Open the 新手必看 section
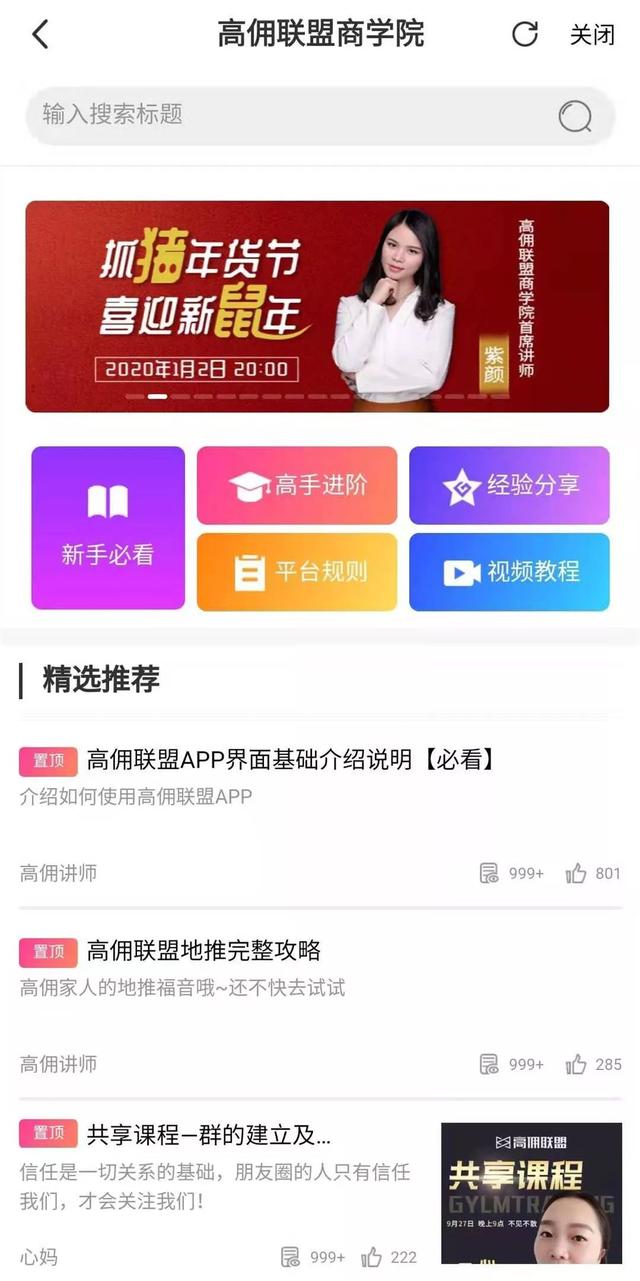Image resolution: width=640 pixels, height=1281 pixels. coord(108,528)
